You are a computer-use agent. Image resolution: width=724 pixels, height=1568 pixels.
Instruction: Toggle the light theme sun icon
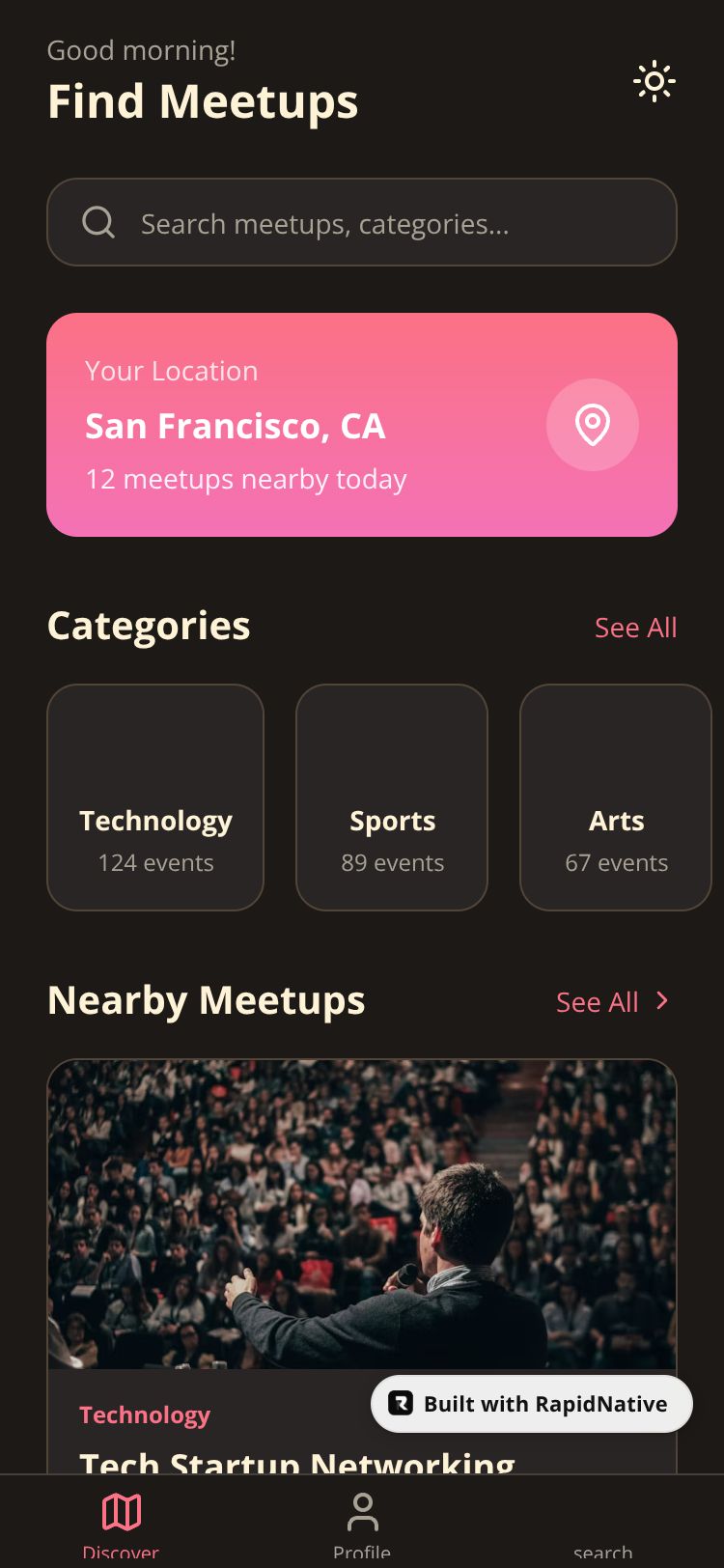[654, 82]
